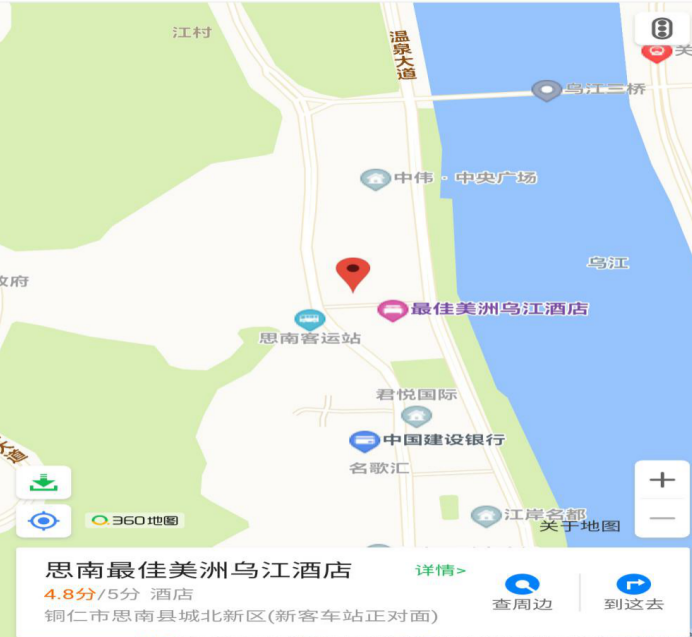The image size is (692, 637).
Task: Search nearby with 查周边
Action: (x=522, y=592)
